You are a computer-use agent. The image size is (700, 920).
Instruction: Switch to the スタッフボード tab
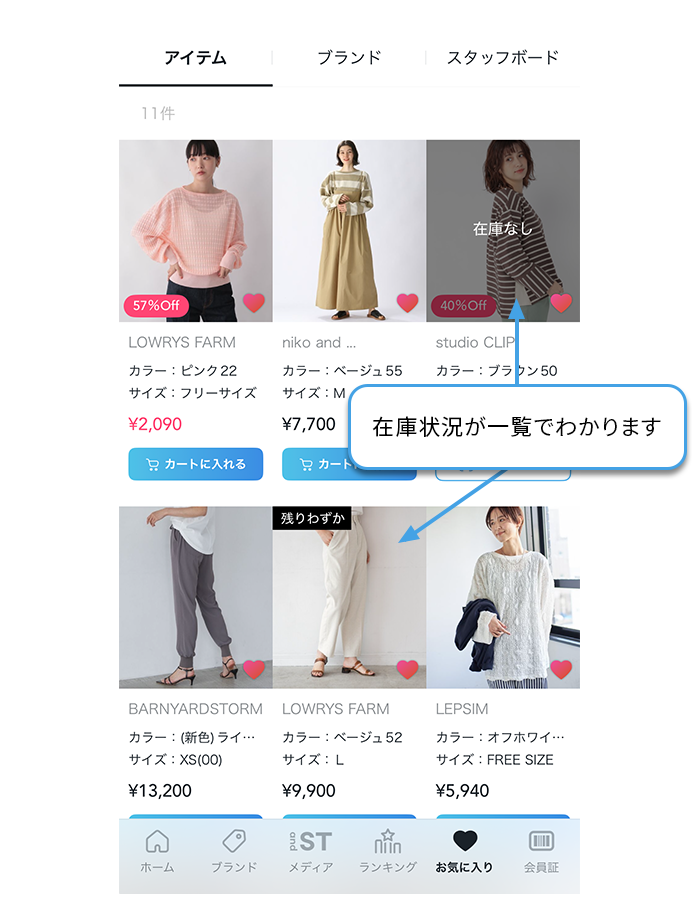[502, 58]
